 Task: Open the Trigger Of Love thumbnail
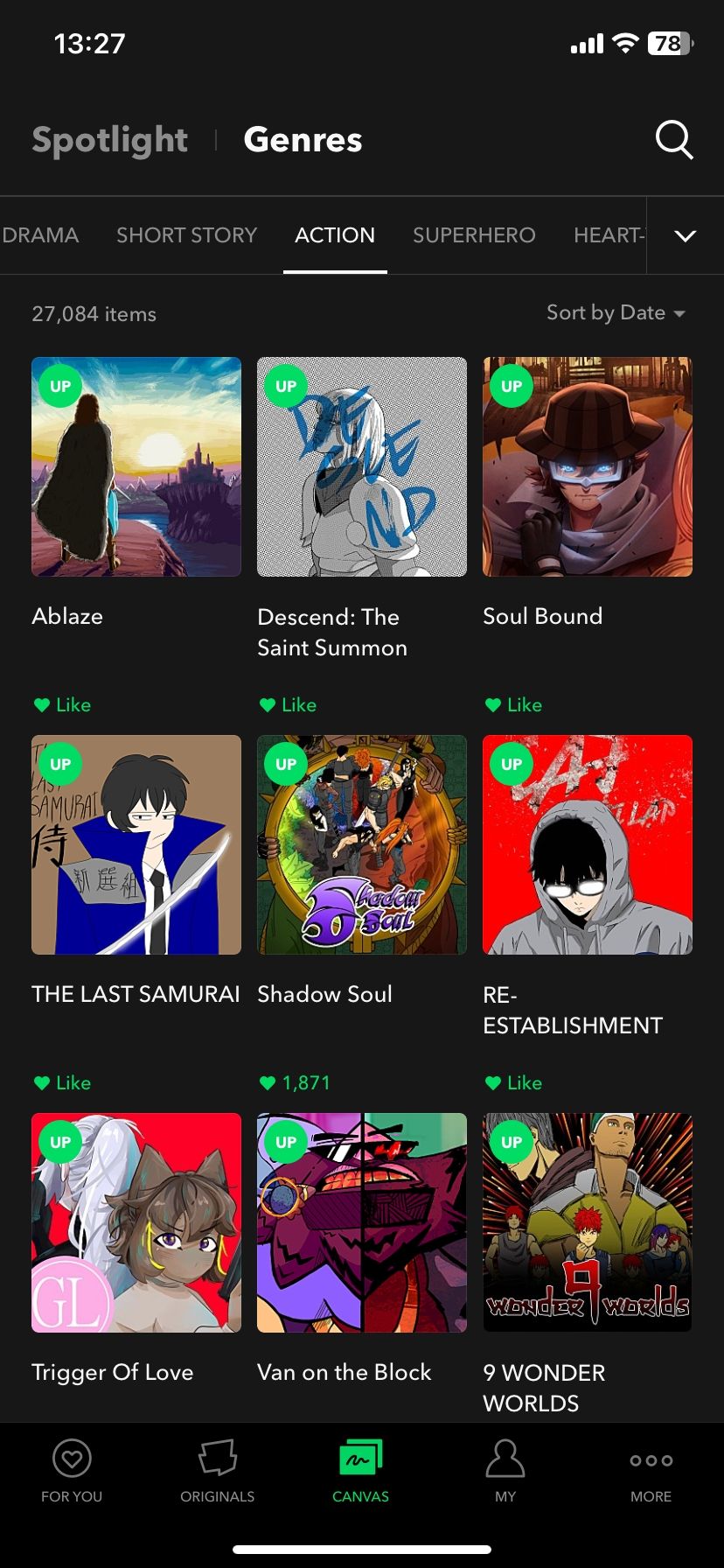(x=136, y=1223)
